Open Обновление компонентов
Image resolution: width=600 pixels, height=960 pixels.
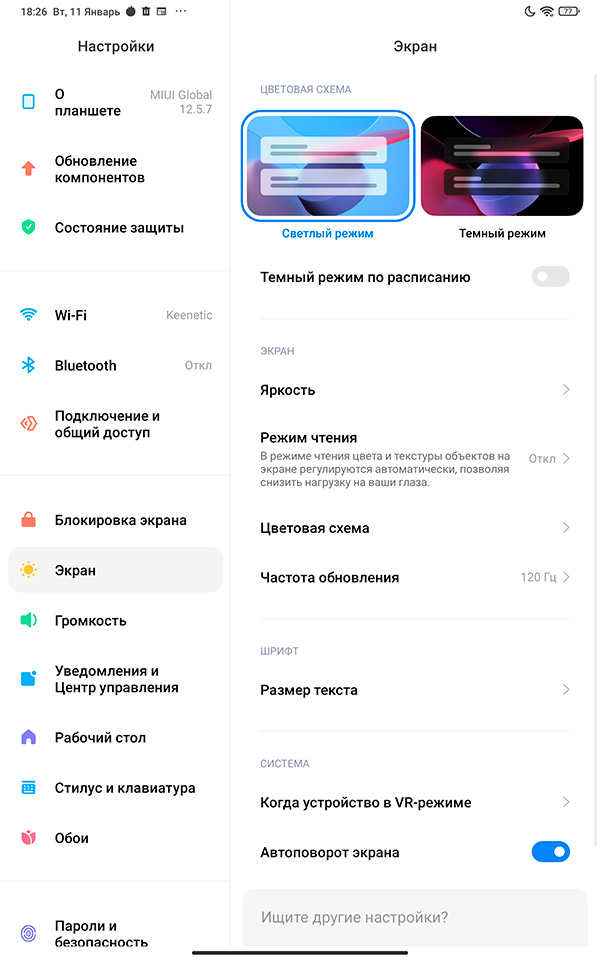pyautogui.click(x=115, y=169)
